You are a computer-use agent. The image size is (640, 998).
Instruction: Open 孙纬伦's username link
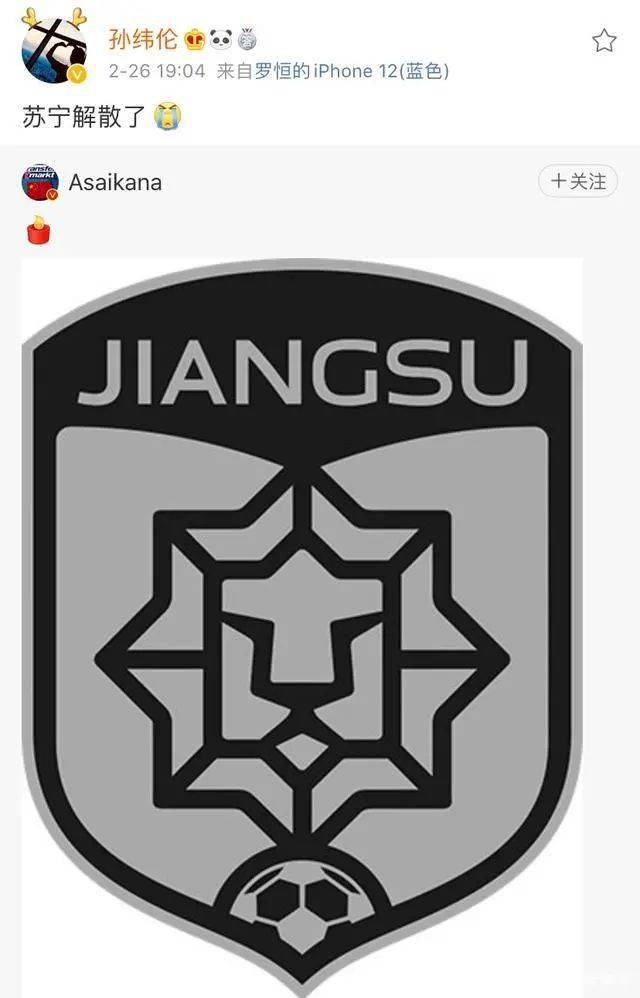point(142,39)
